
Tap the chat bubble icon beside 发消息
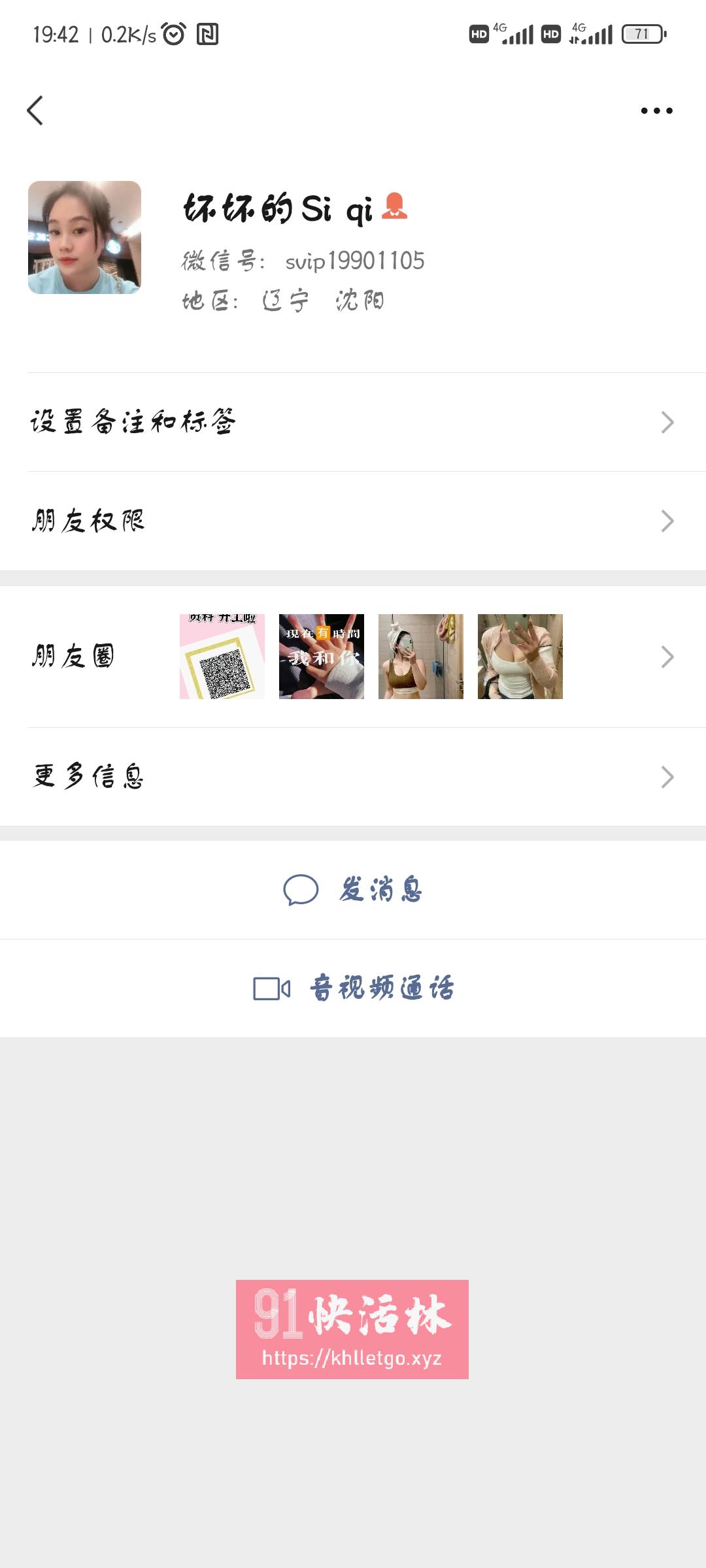pyautogui.click(x=302, y=891)
